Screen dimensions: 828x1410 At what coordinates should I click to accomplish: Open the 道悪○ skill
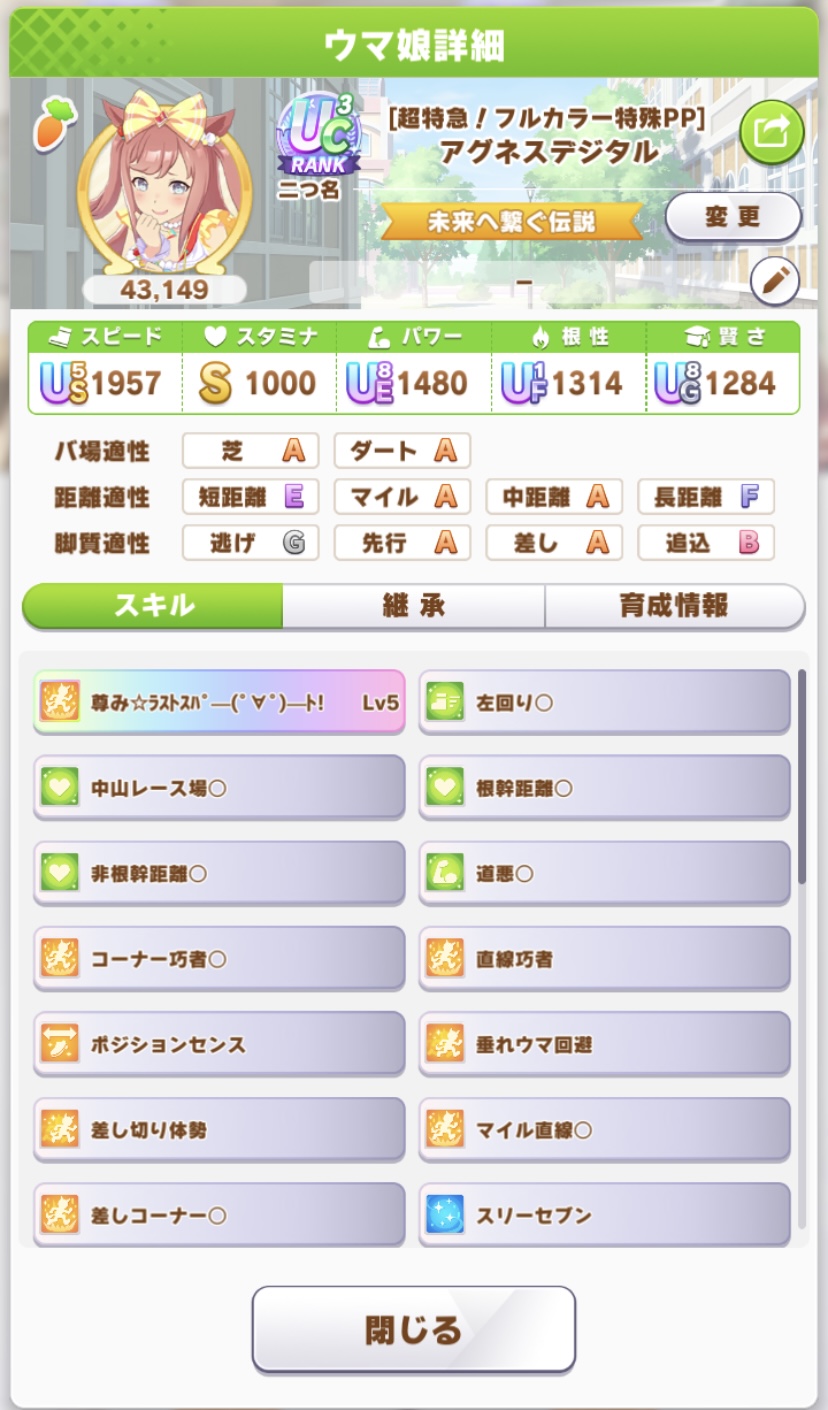[x=604, y=873]
